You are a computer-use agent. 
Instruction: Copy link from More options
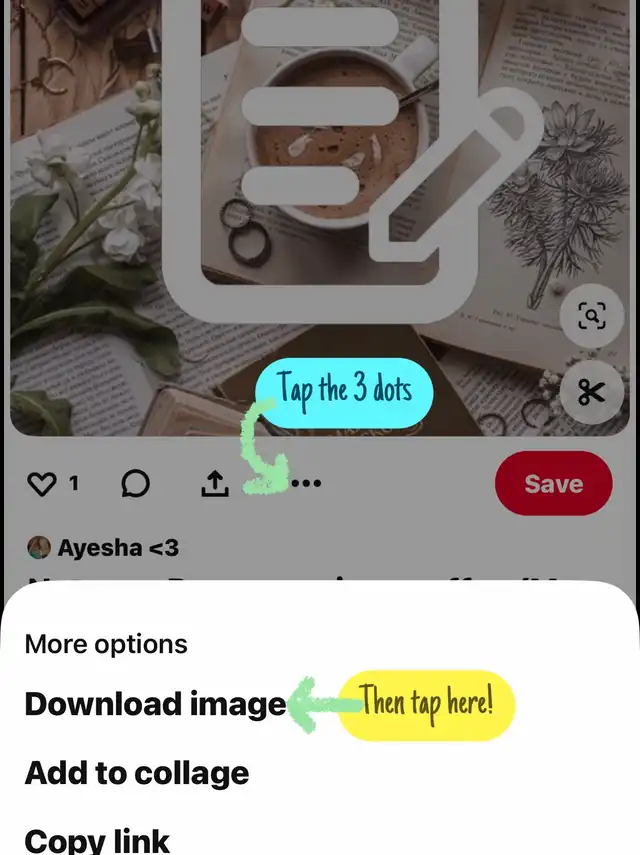pos(97,840)
